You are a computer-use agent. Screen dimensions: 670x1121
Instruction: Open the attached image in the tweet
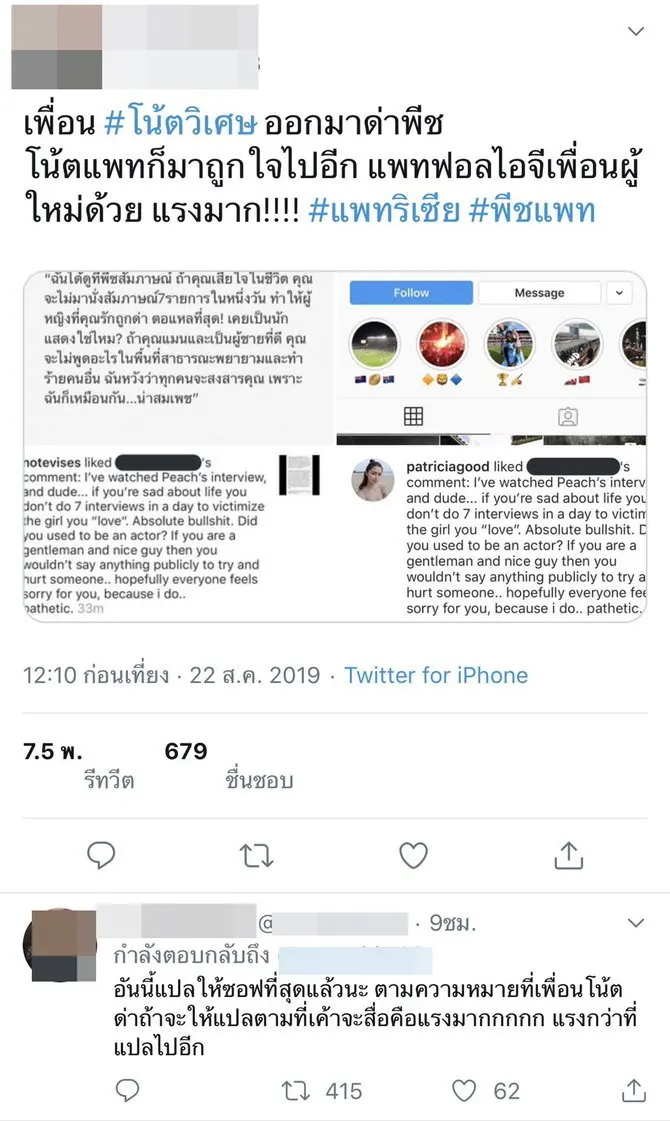[336, 446]
